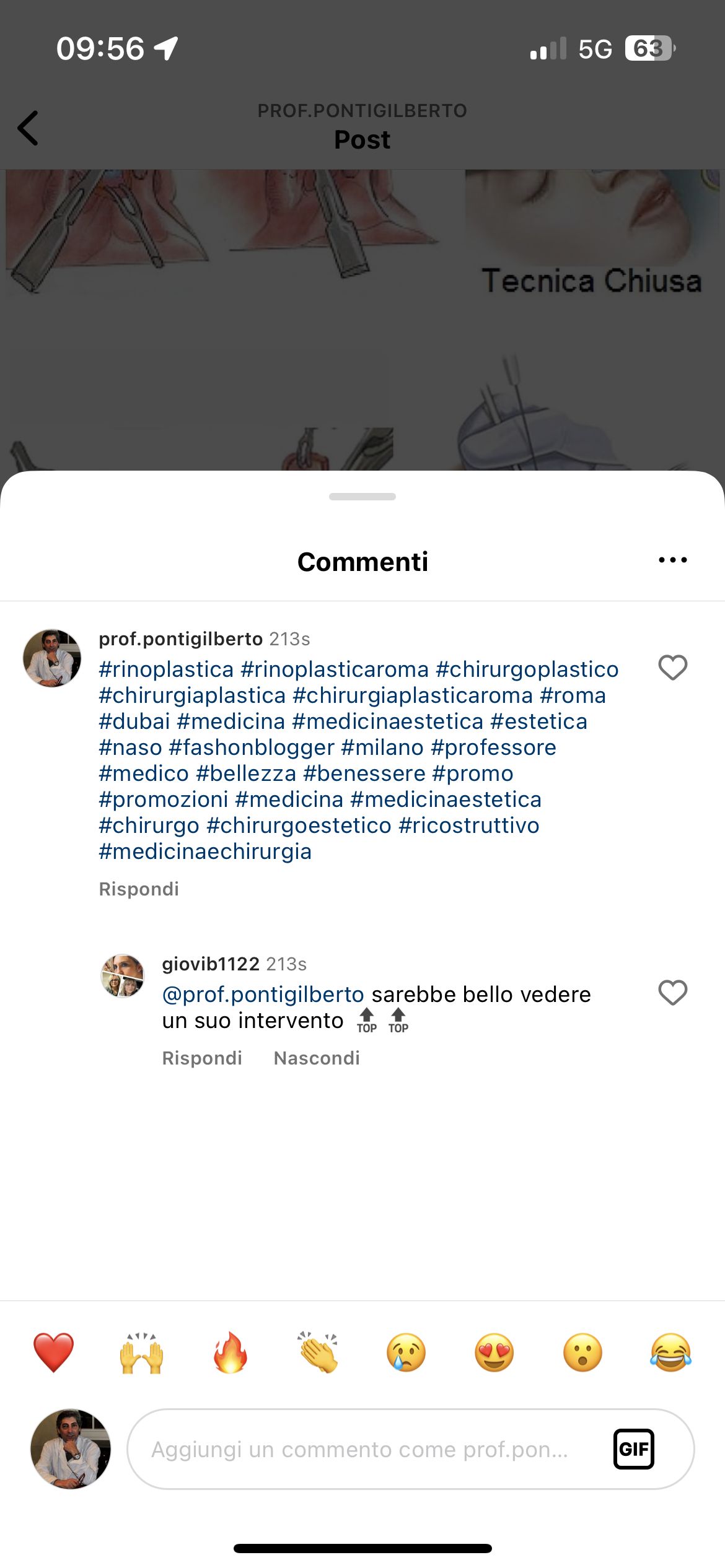
Task: Open the #dubai hashtag link
Action: 134,721
